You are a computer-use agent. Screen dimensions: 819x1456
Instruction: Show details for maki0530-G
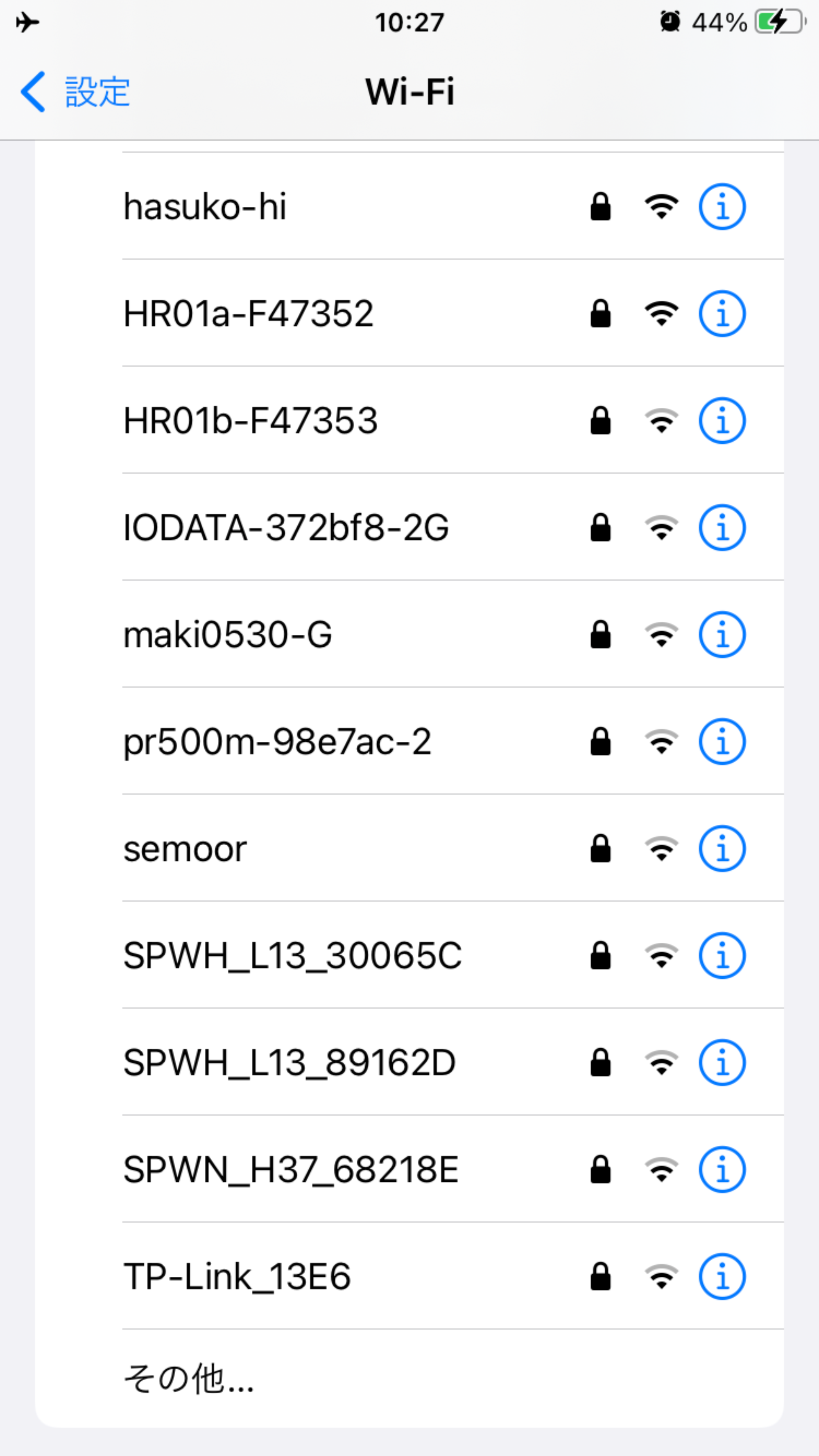pos(722,634)
